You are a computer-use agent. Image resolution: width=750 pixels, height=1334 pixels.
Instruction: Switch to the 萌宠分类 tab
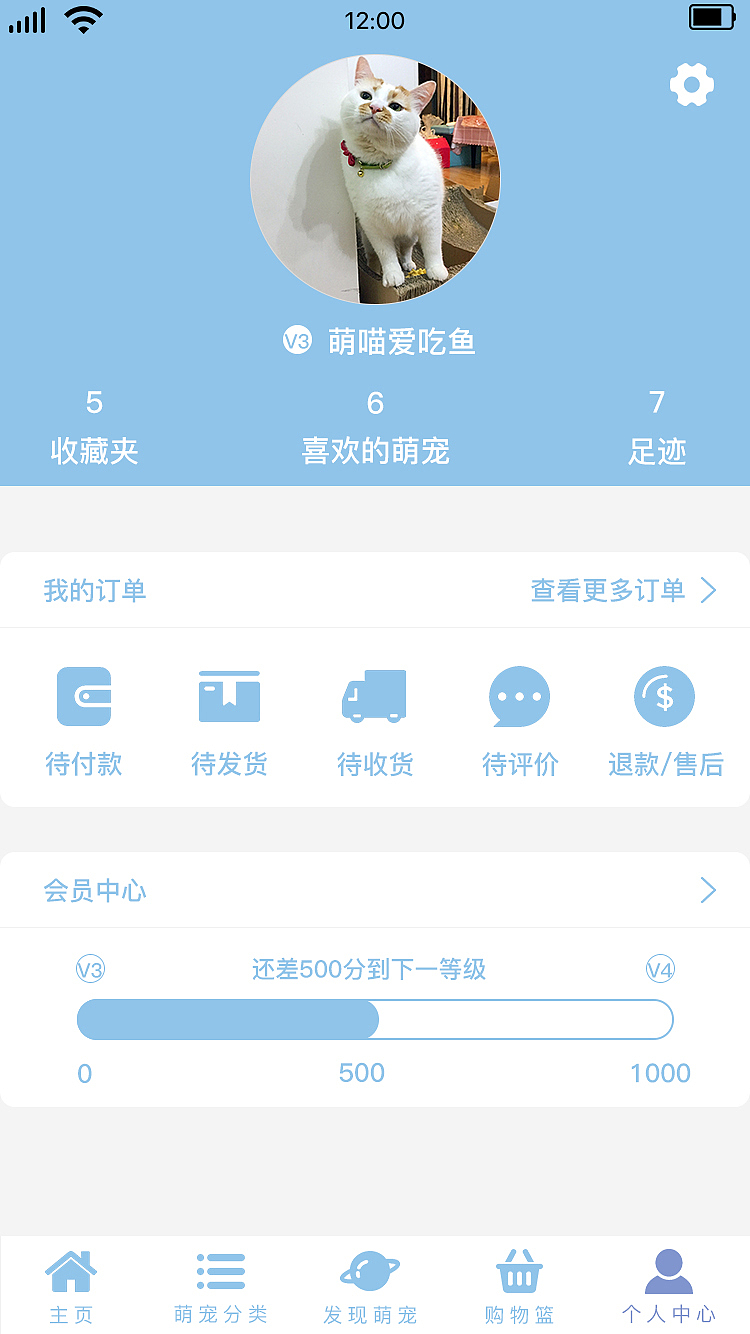click(x=221, y=1285)
